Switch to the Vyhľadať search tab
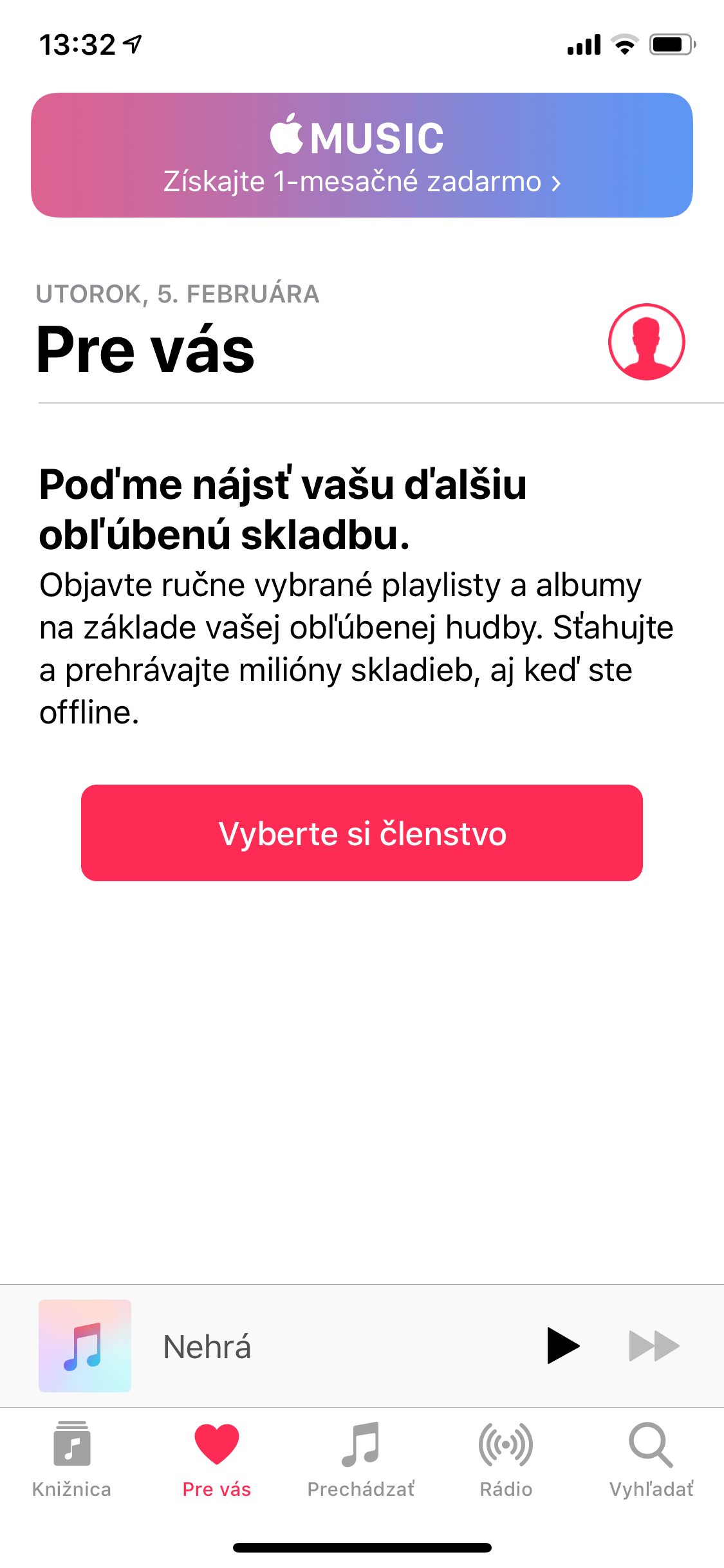 coord(651,1460)
